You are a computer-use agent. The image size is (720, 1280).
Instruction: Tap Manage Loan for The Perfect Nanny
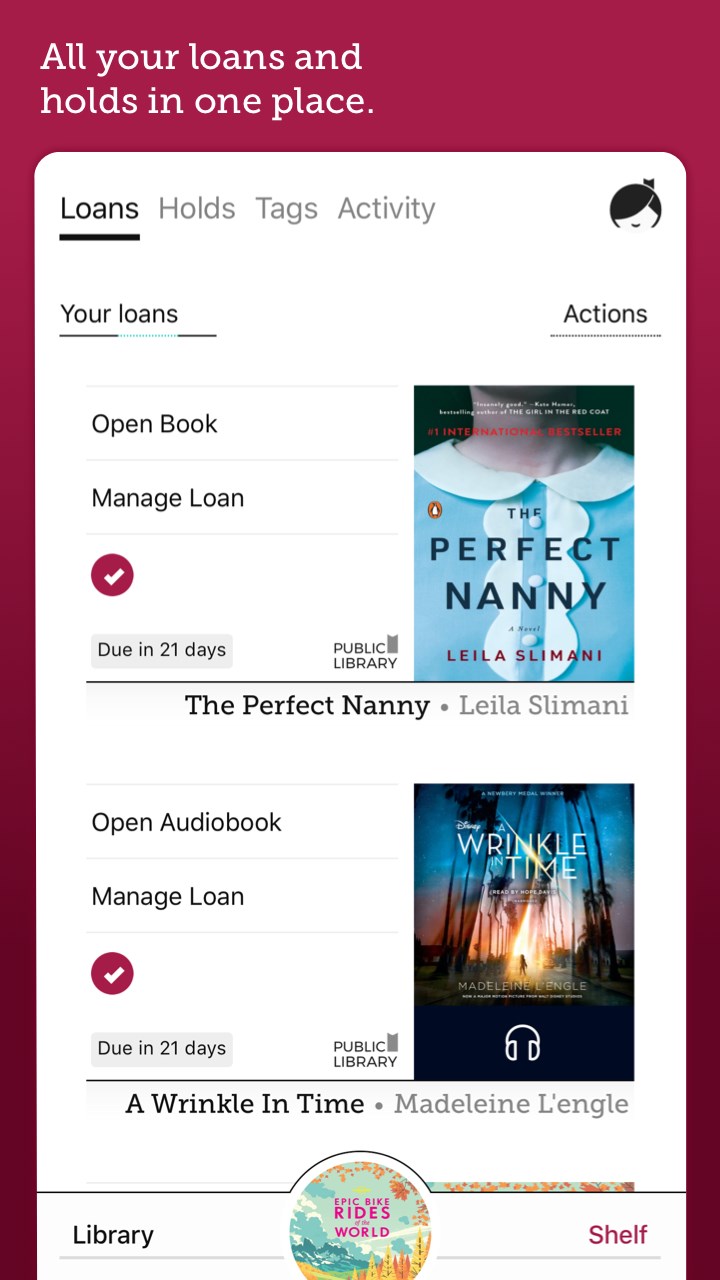tap(167, 497)
